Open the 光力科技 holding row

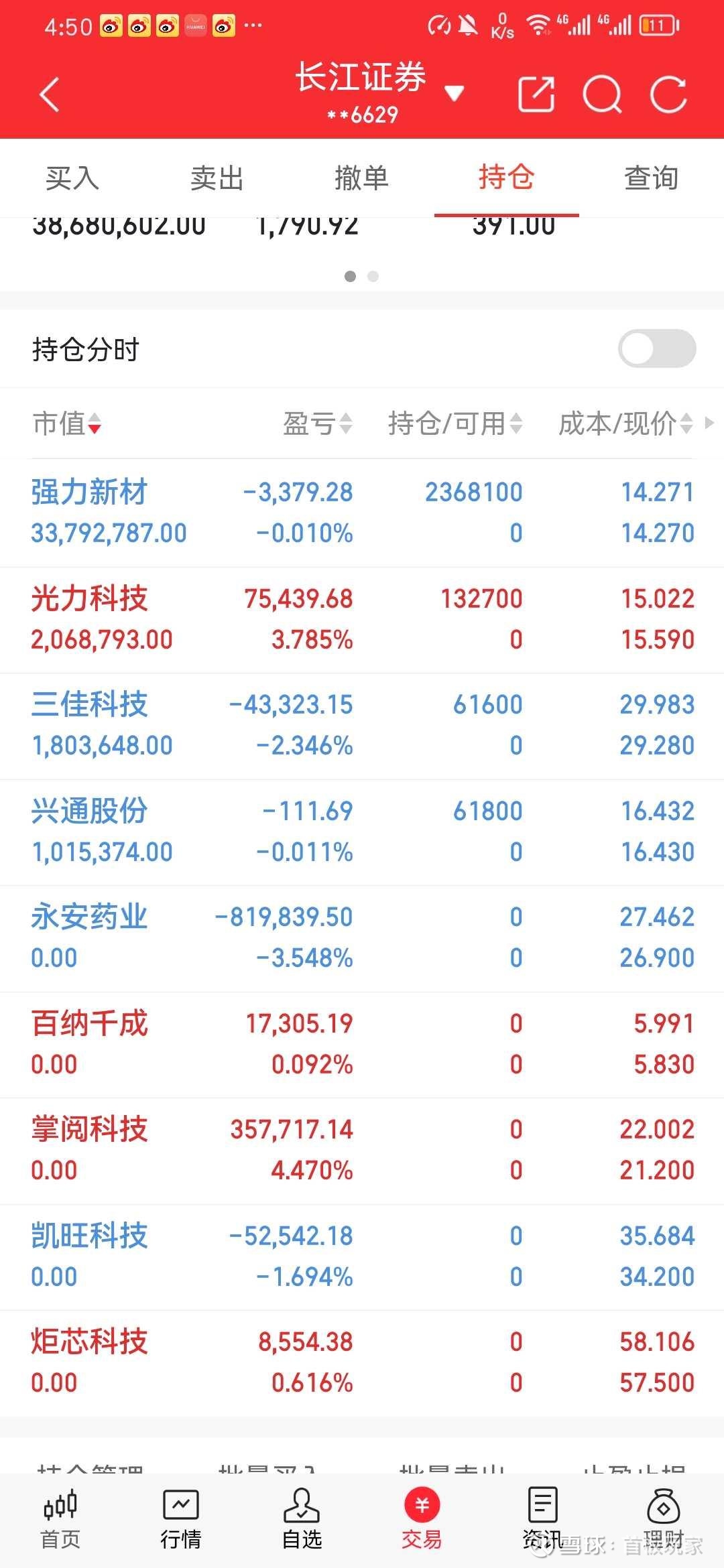(x=362, y=620)
